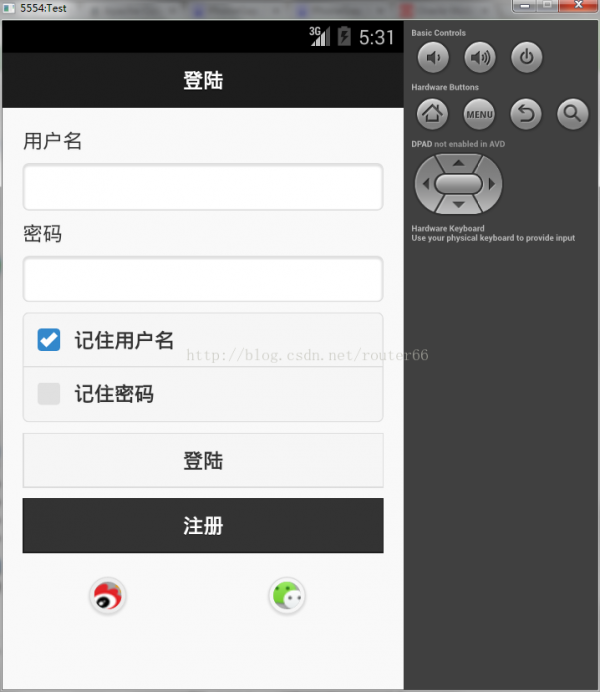Tap the 密码 password field
The image size is (600, 692).
click(x=202, y=280)
